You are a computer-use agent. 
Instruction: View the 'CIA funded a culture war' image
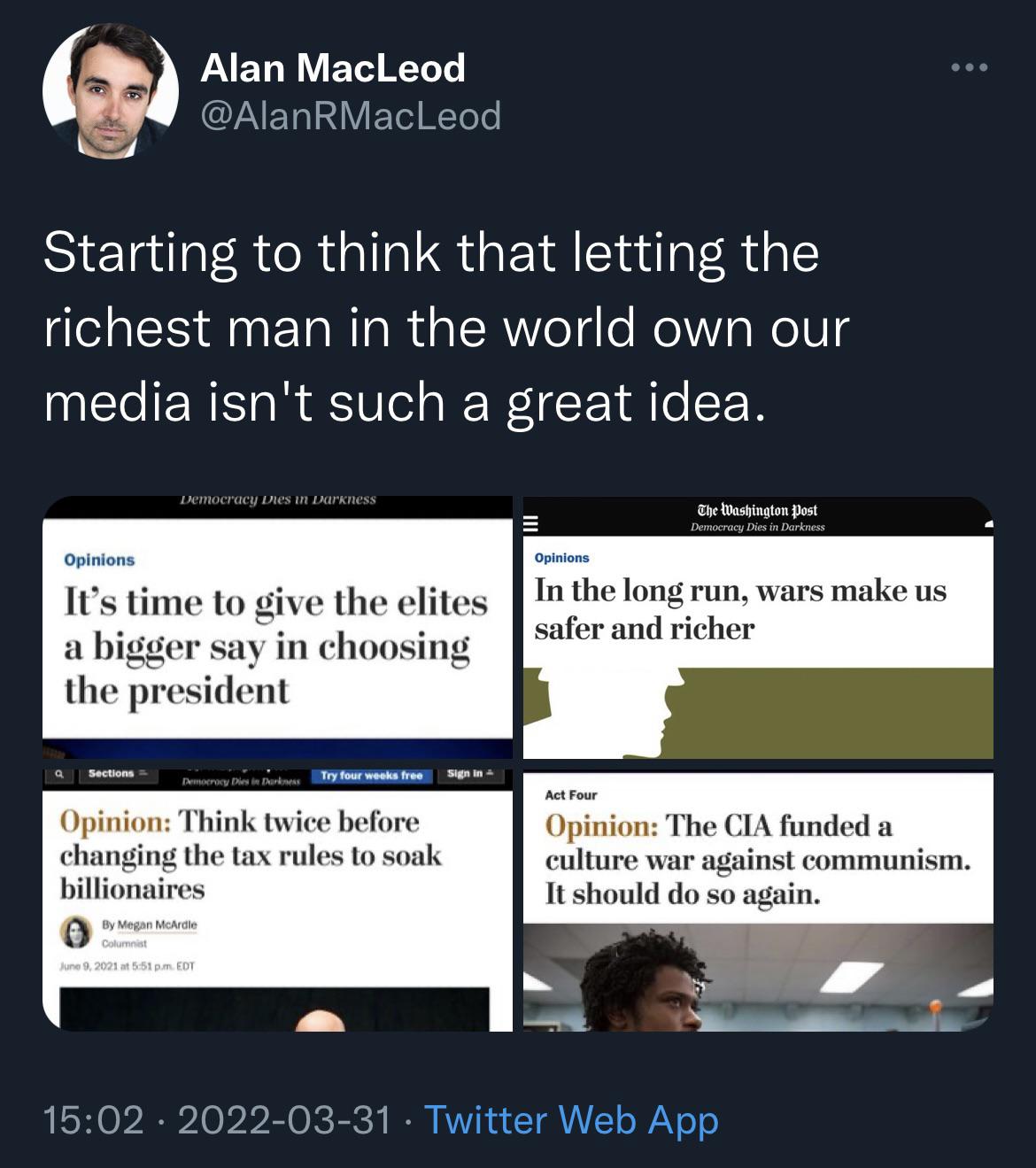(758, 900)
